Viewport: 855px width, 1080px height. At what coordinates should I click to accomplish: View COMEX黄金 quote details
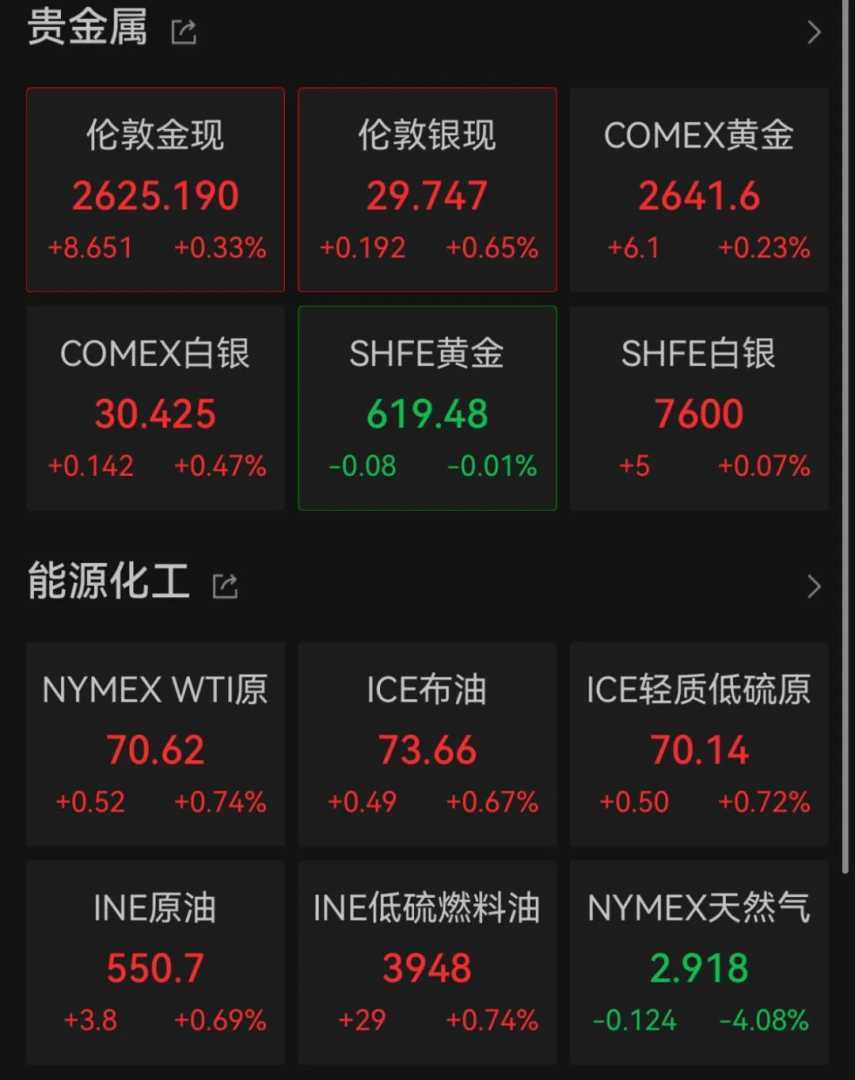click(x=699, y=190)
